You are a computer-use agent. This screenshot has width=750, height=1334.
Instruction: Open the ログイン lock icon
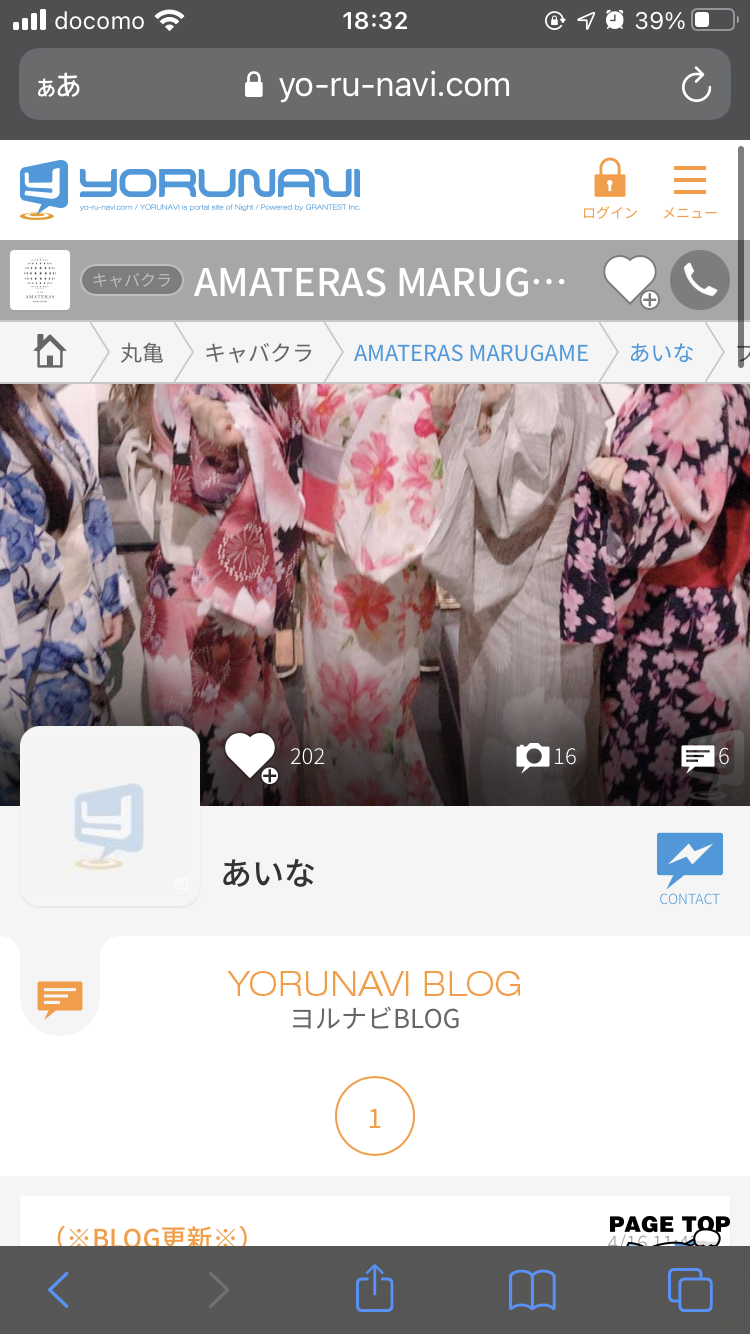[609, 188]
